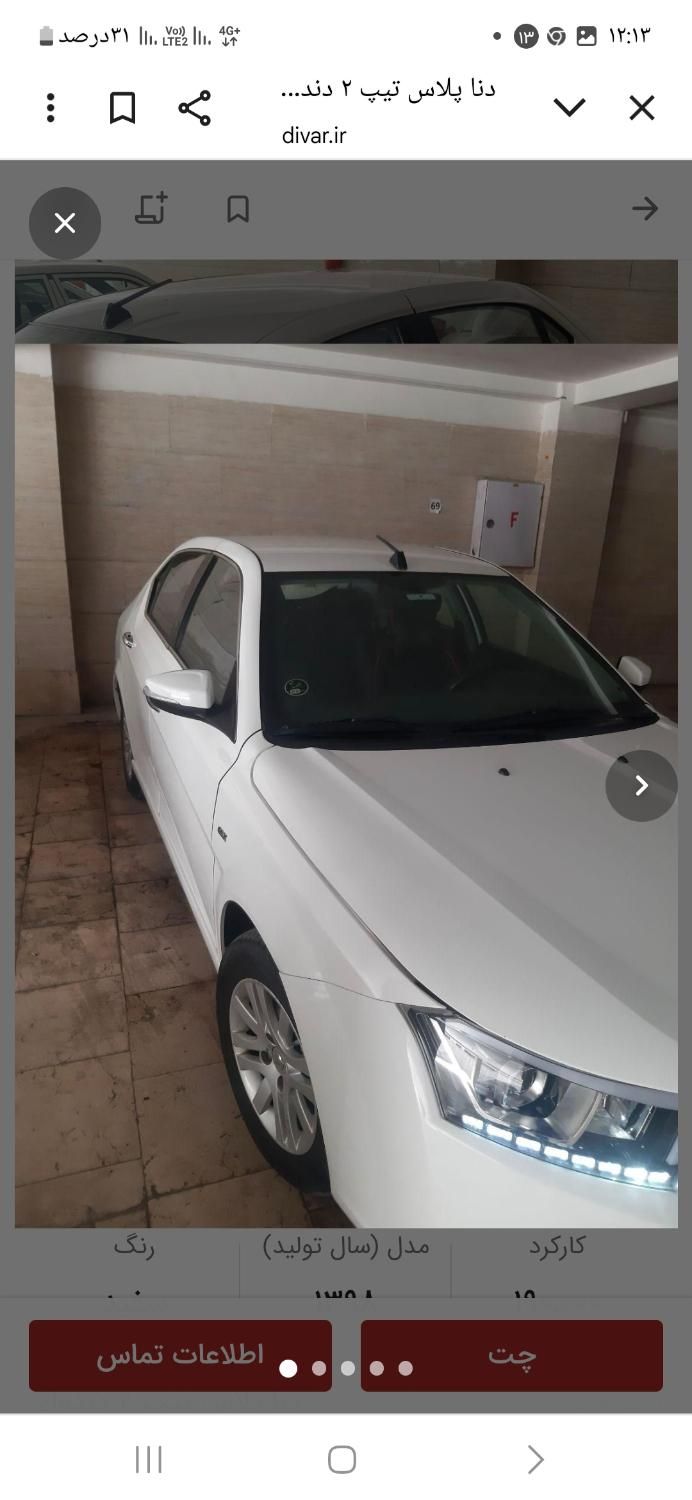692x1500 pixels.
Task: Bookmark the page in the browser toolbar
Action: [x=122, y=108]
